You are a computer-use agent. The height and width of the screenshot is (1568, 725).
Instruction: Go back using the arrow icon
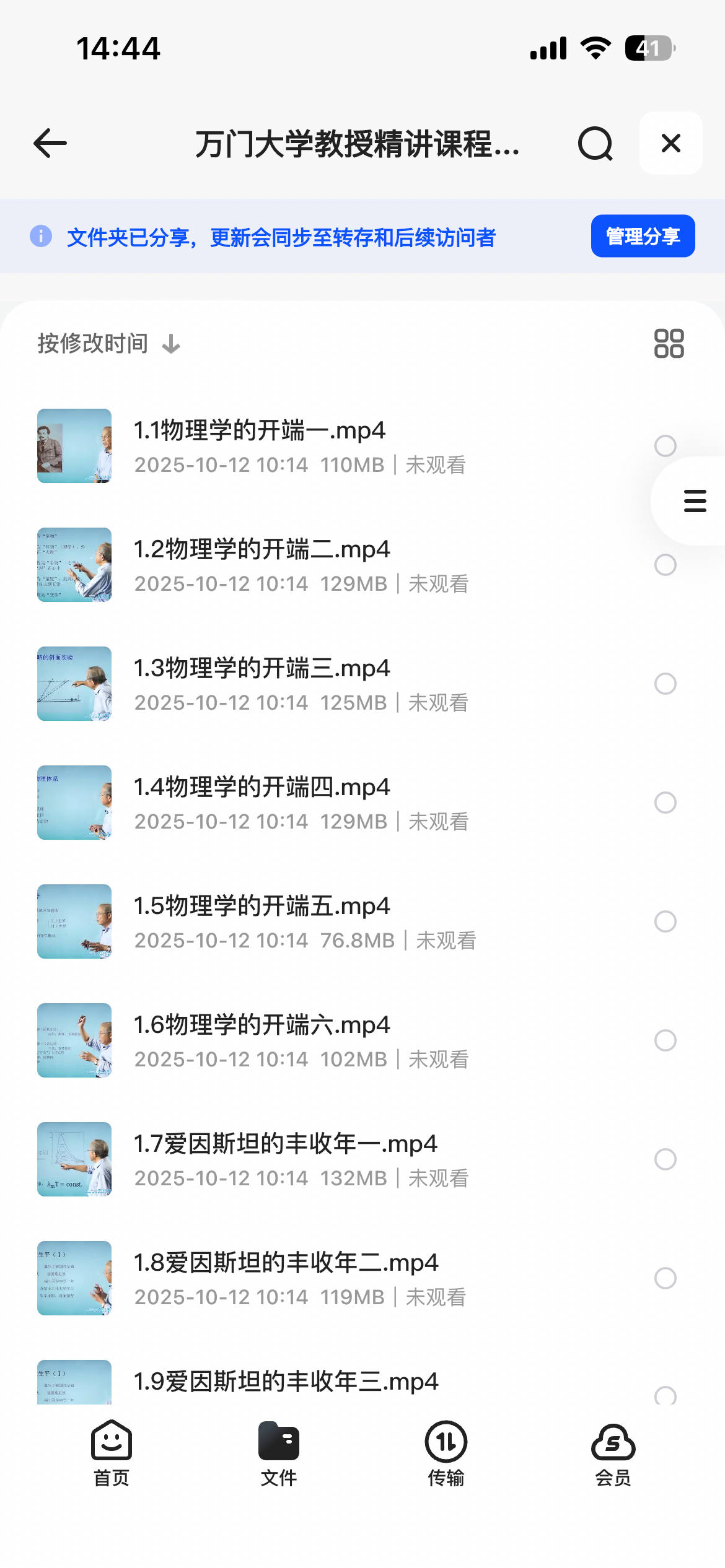[x=50, y=144]
